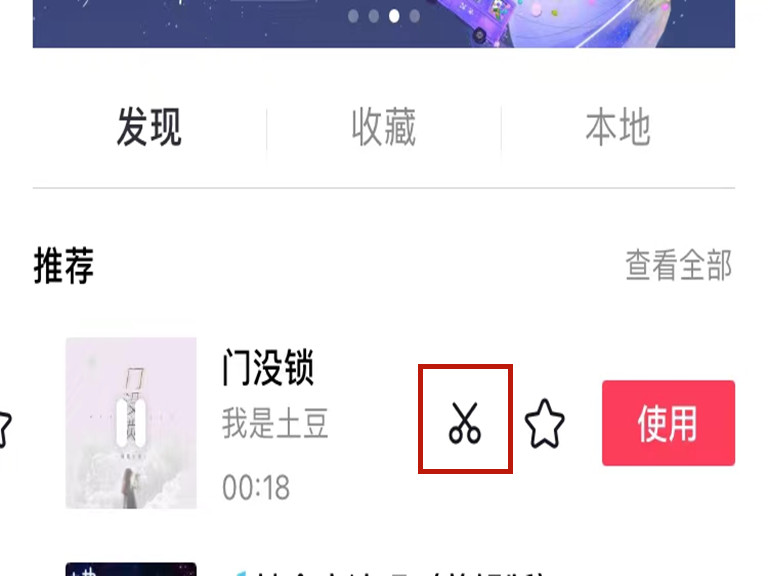Trim the song 门没锁 with scissors

coord(465,422)
